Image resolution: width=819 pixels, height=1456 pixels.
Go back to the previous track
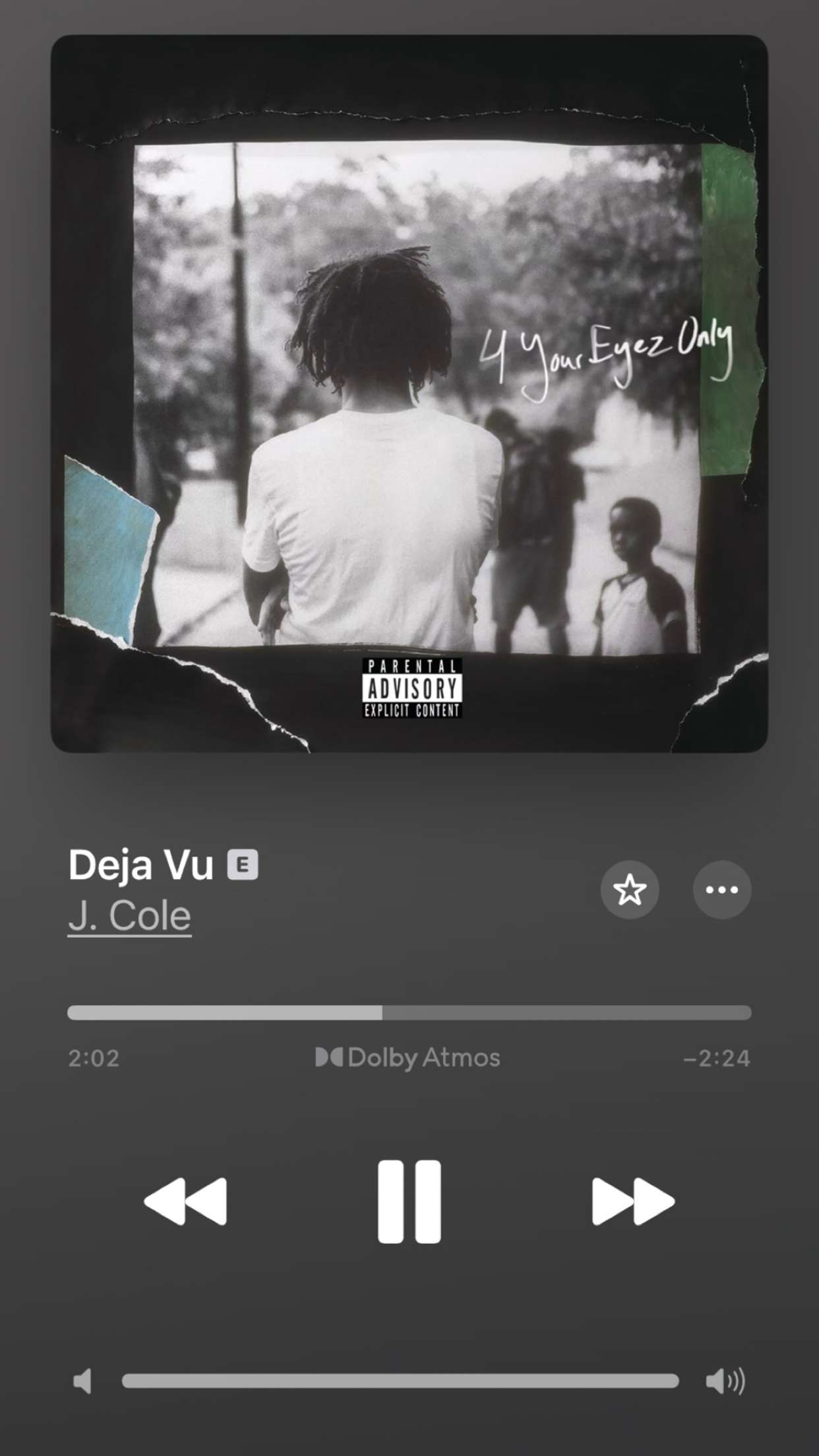click(185, 1201)
